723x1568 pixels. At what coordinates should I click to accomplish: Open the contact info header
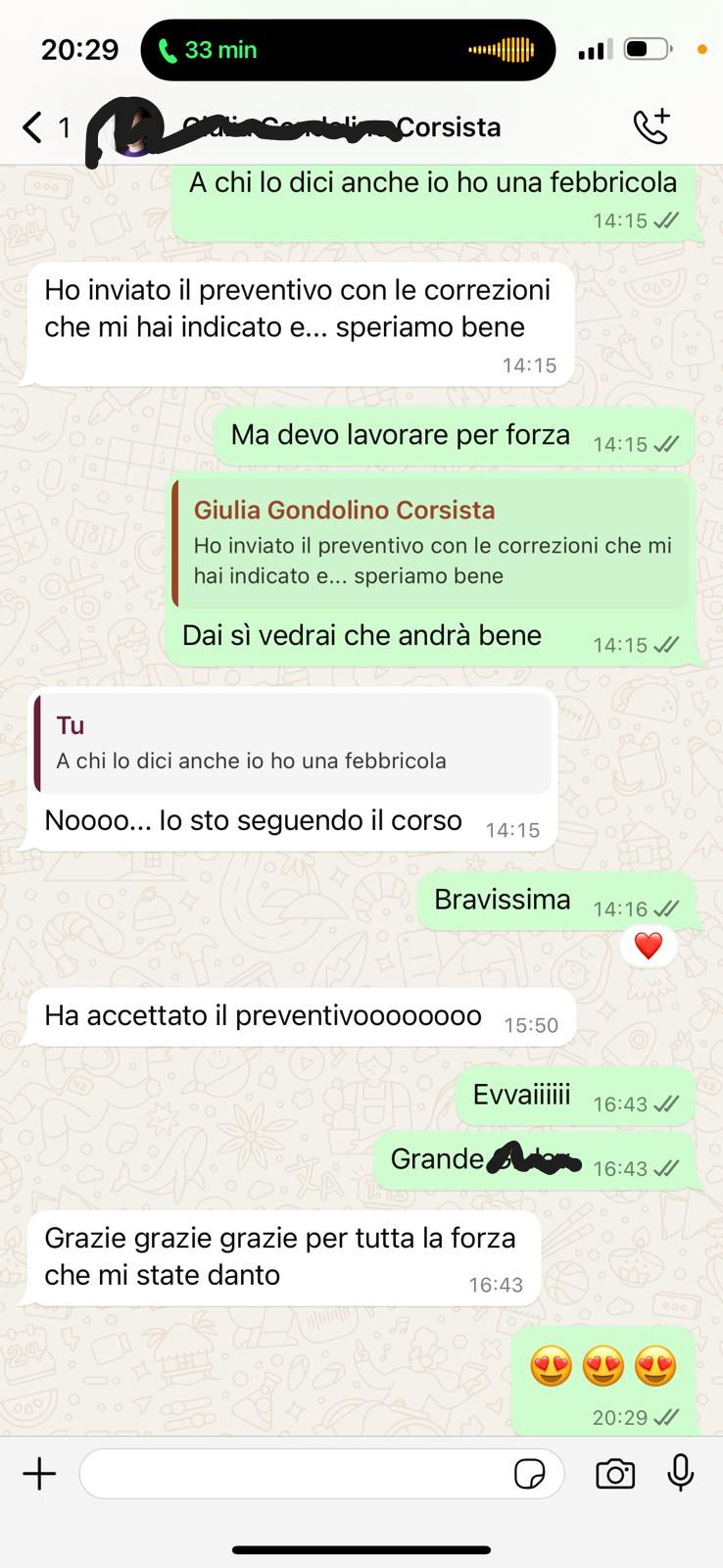click(343, 127)
